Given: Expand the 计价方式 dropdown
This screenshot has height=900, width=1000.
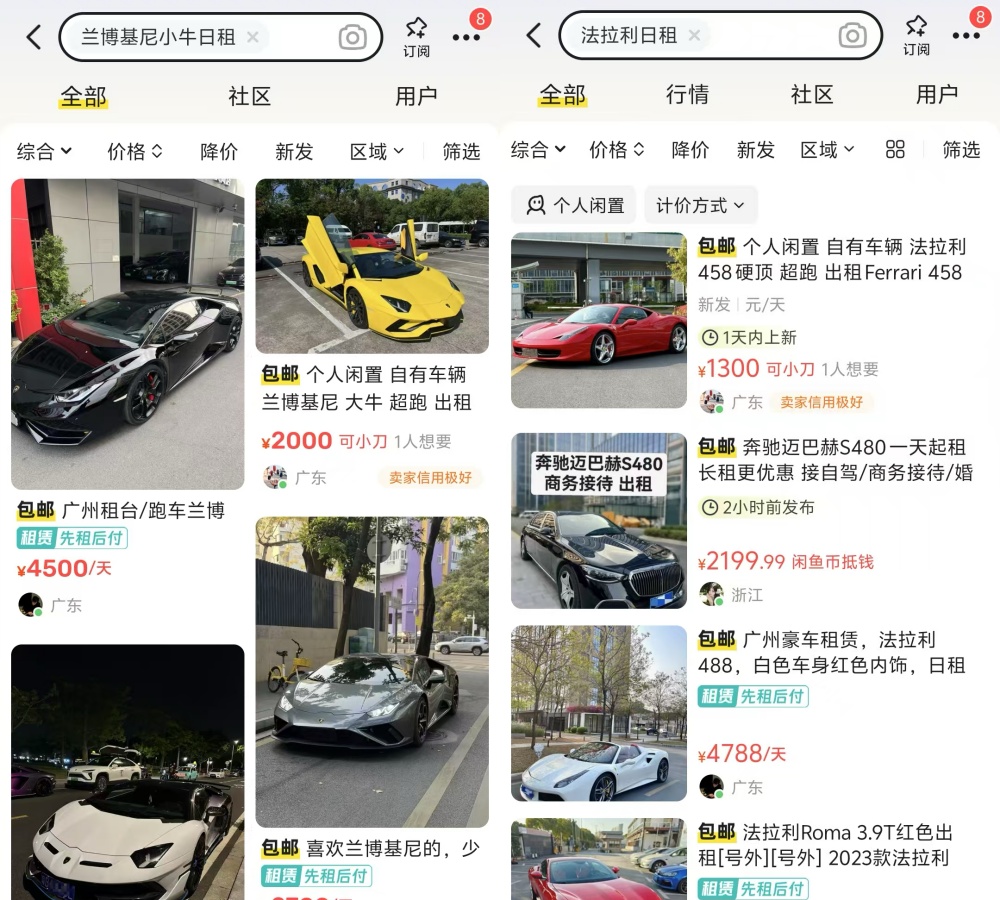Looking at the screenshot, I should 700,205.
